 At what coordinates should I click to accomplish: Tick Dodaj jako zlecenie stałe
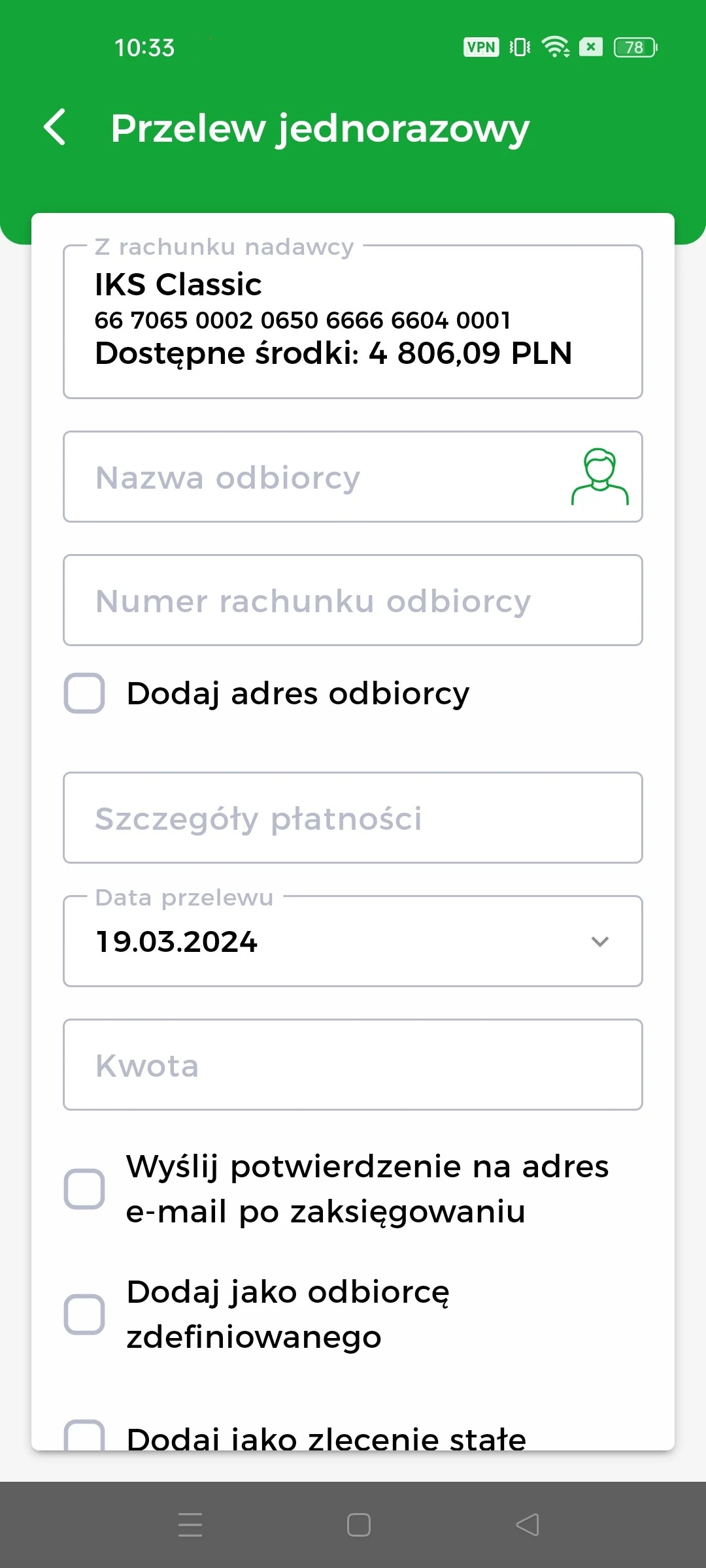point(84,1436)
